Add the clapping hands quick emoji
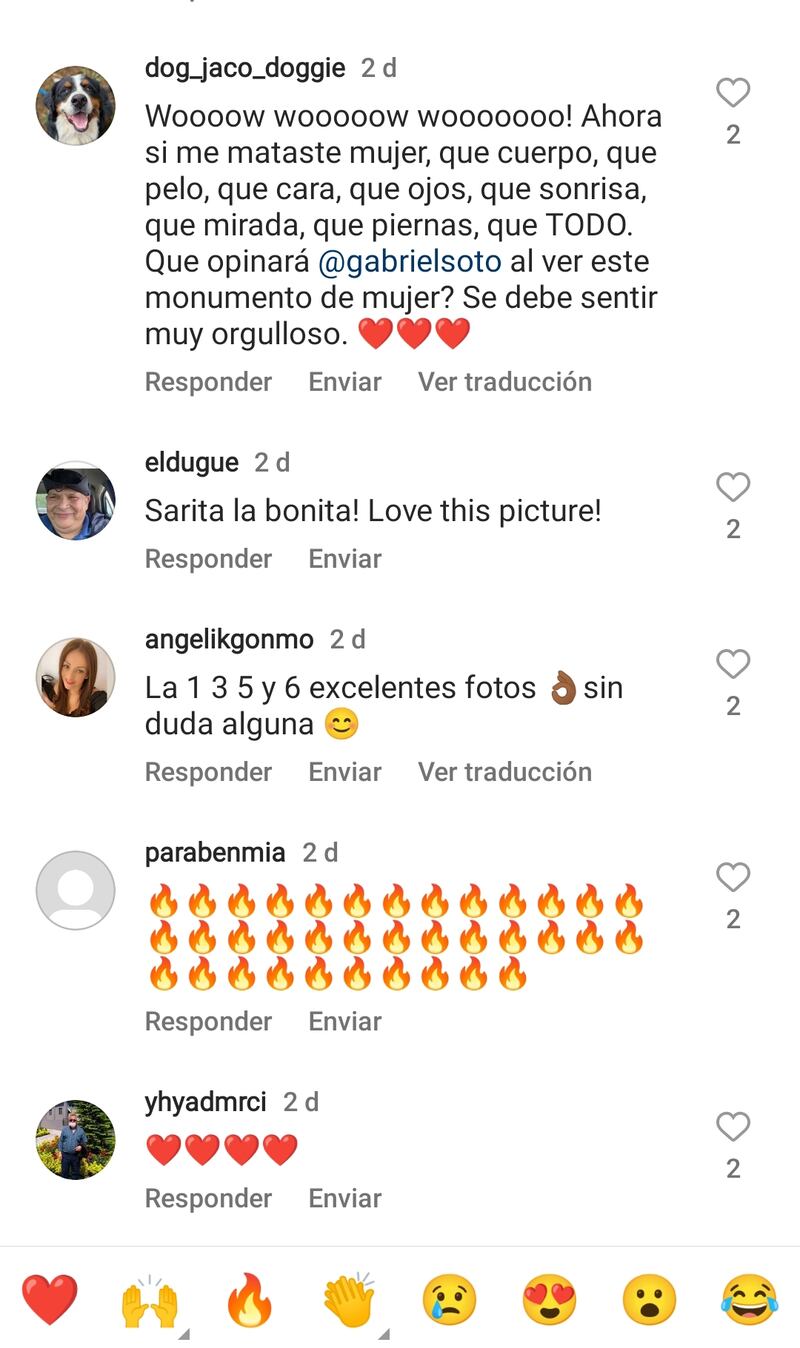The width and height of the screenshot is (800, 1348). coord(349,1300)
